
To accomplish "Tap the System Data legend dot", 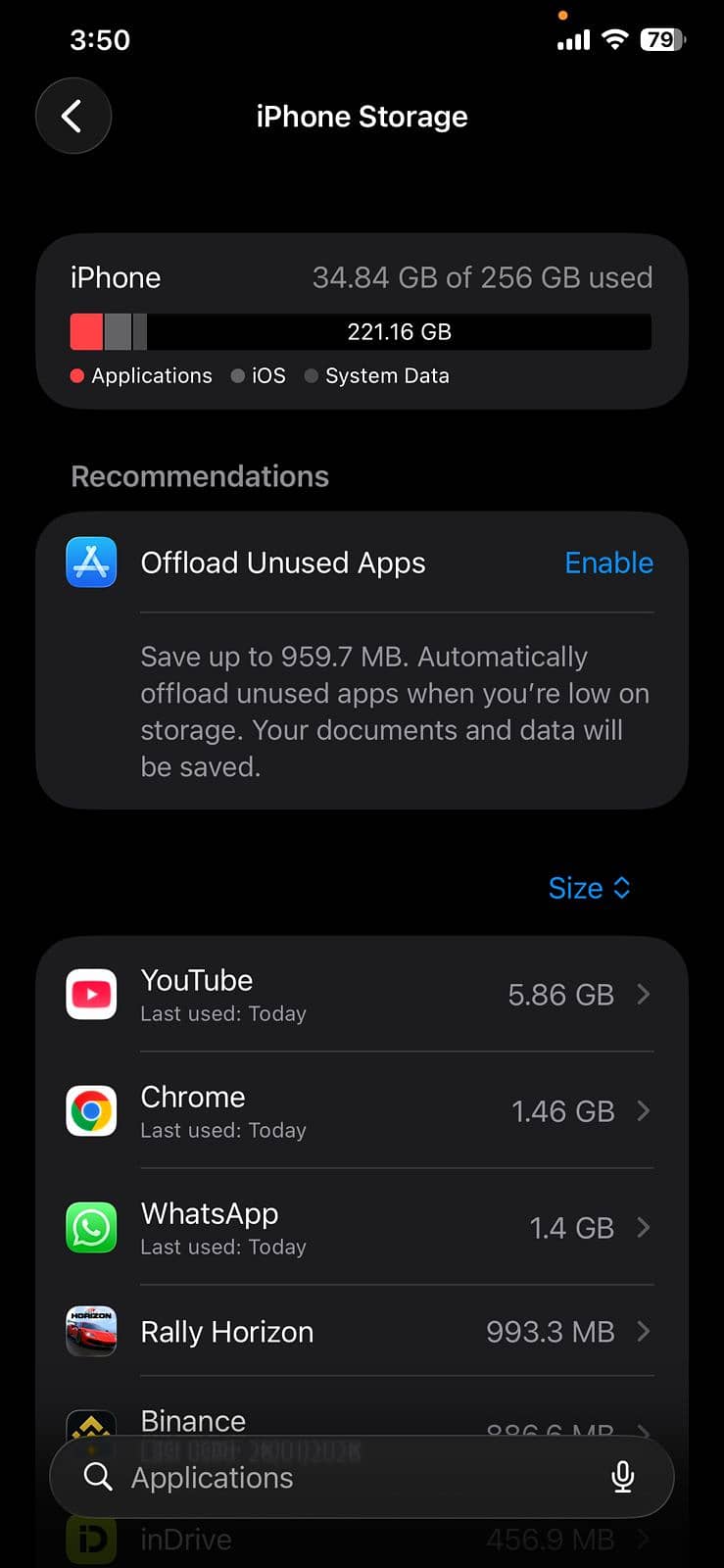I will pos(312,375).
